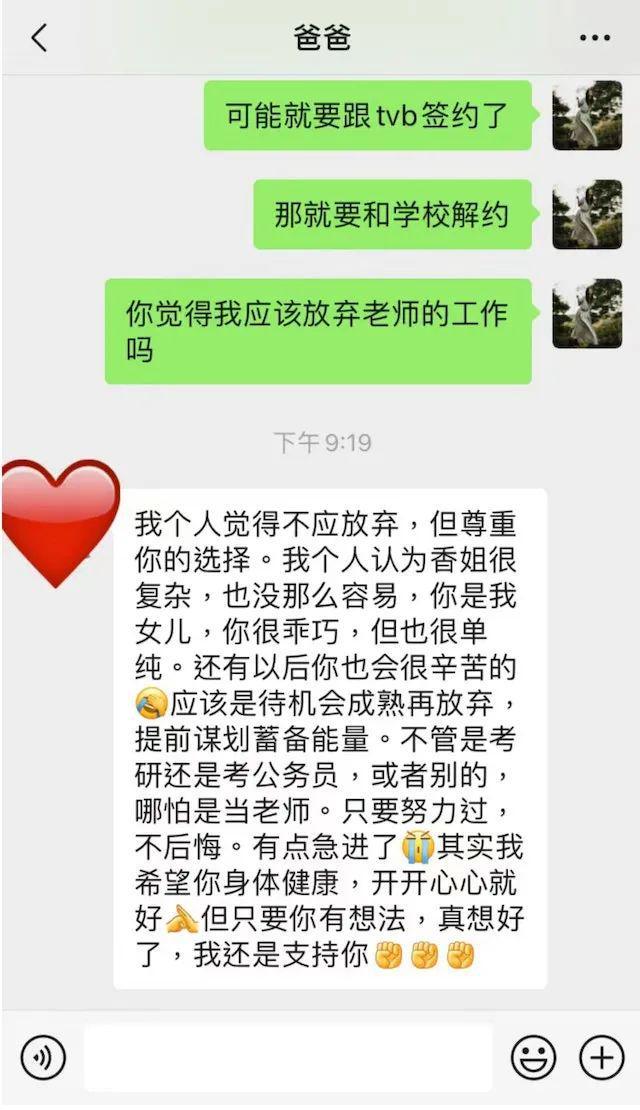Go back from the 爸爸 chat
This screenshot has height=1110, width=640.
pyautogui.click(x=39, y=38)
